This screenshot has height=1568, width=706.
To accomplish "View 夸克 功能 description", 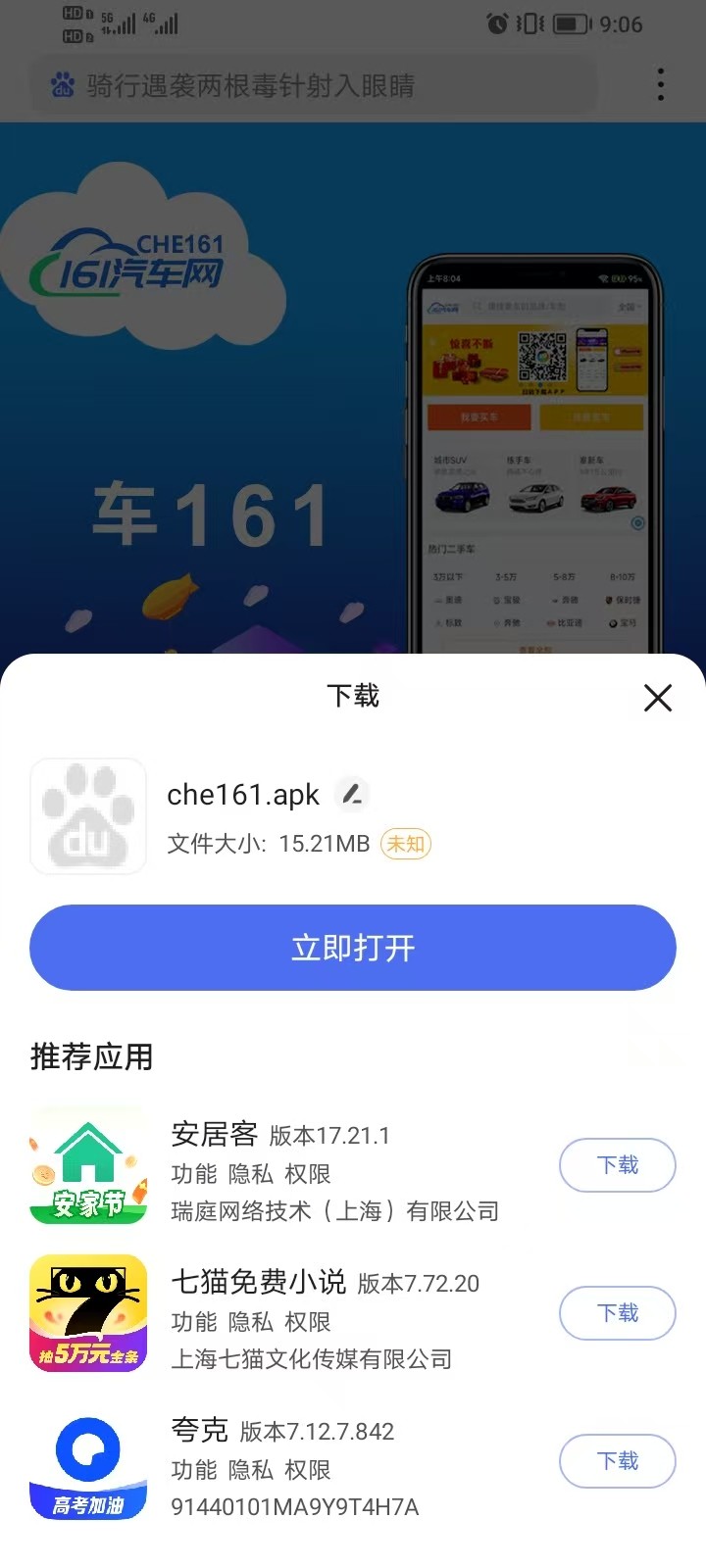I will click(x=193, y=1470).
